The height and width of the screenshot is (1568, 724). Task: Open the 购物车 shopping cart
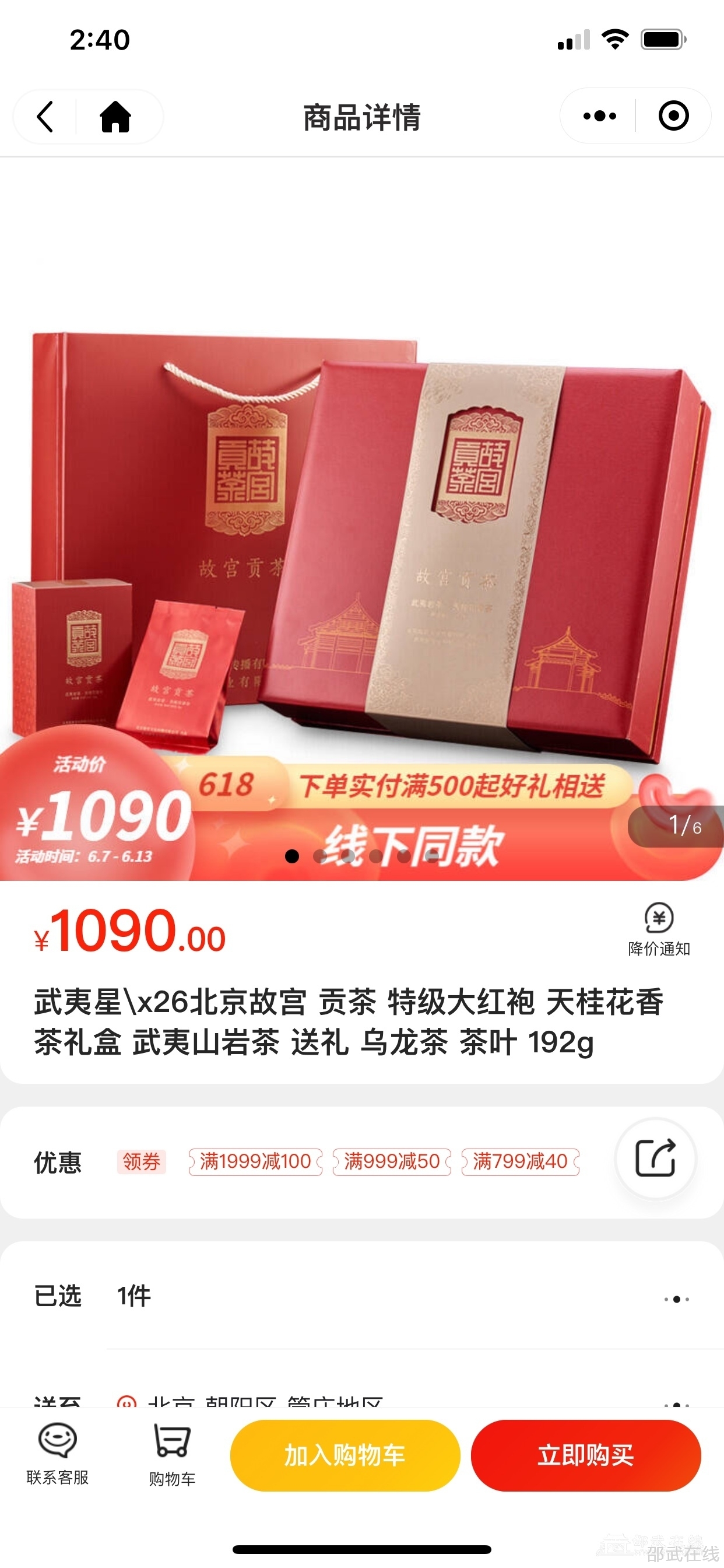point(172,1454)
